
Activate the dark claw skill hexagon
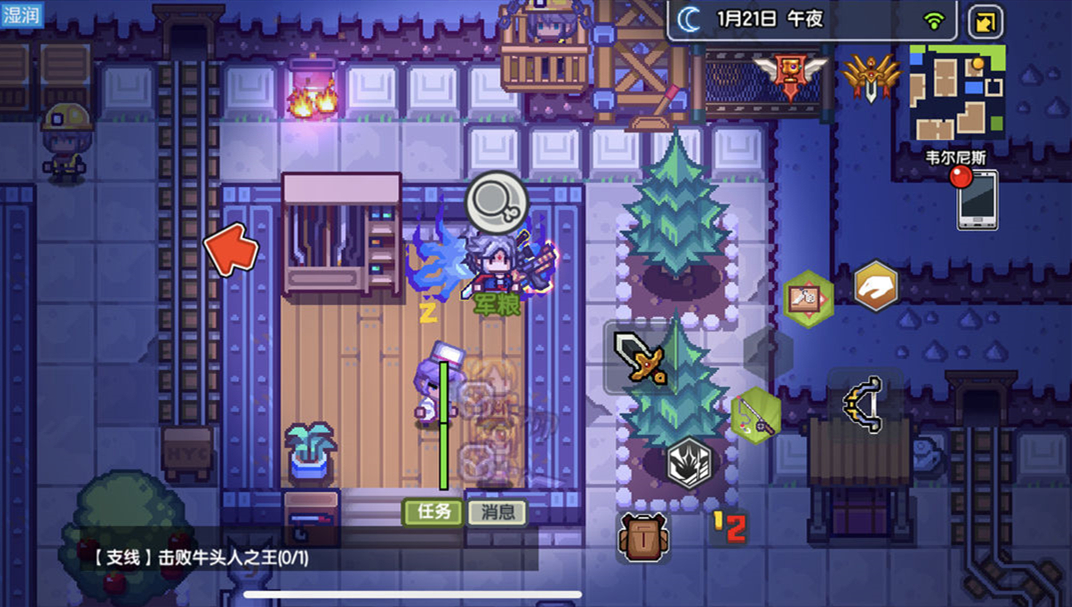pyautogui.click(x=690, y=463)
